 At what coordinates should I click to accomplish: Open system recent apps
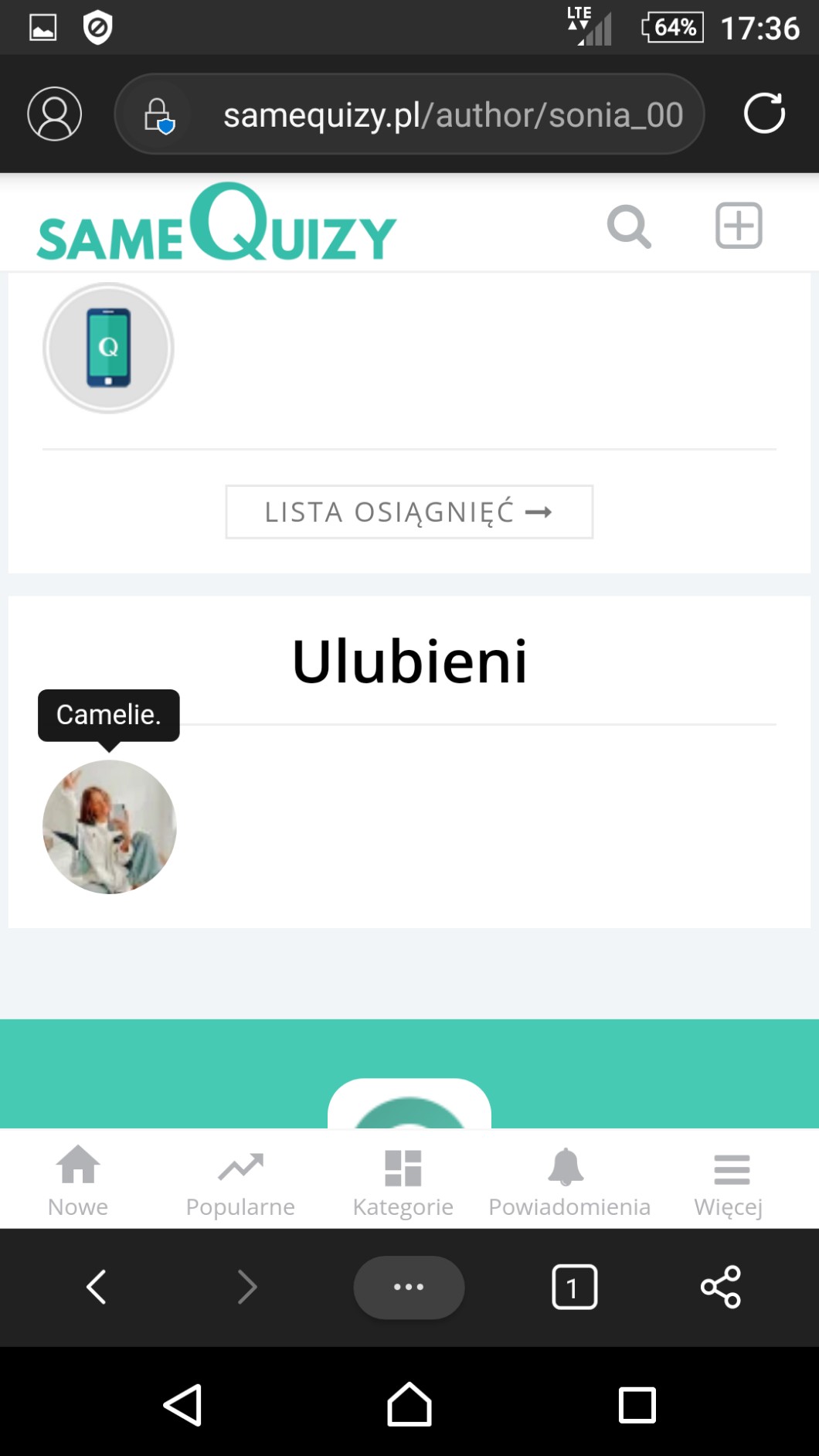[x=637, y=1404]
